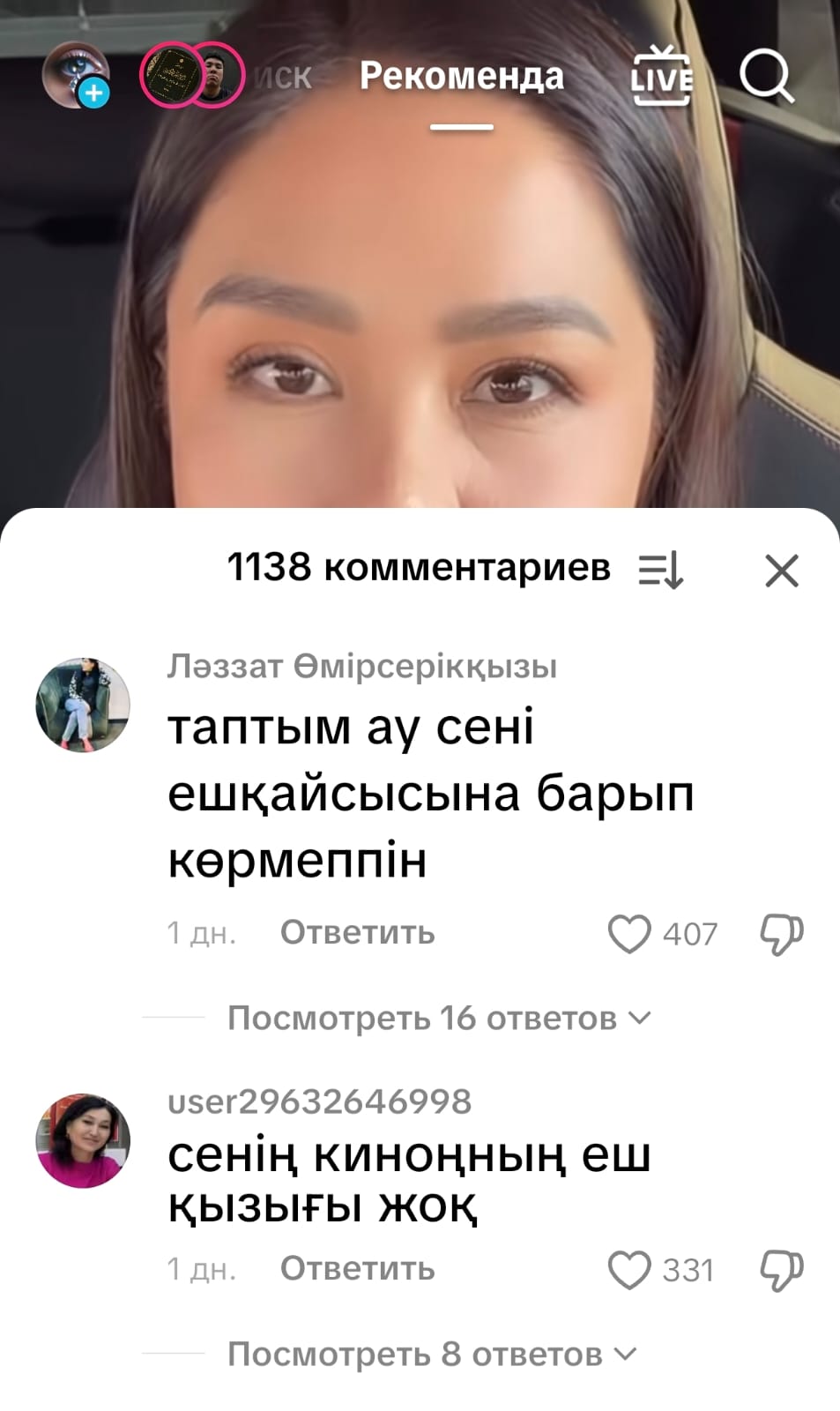Open the search magnifier
The width and height of the screenshot is (840, 1411).
click(x=766, y=77)
